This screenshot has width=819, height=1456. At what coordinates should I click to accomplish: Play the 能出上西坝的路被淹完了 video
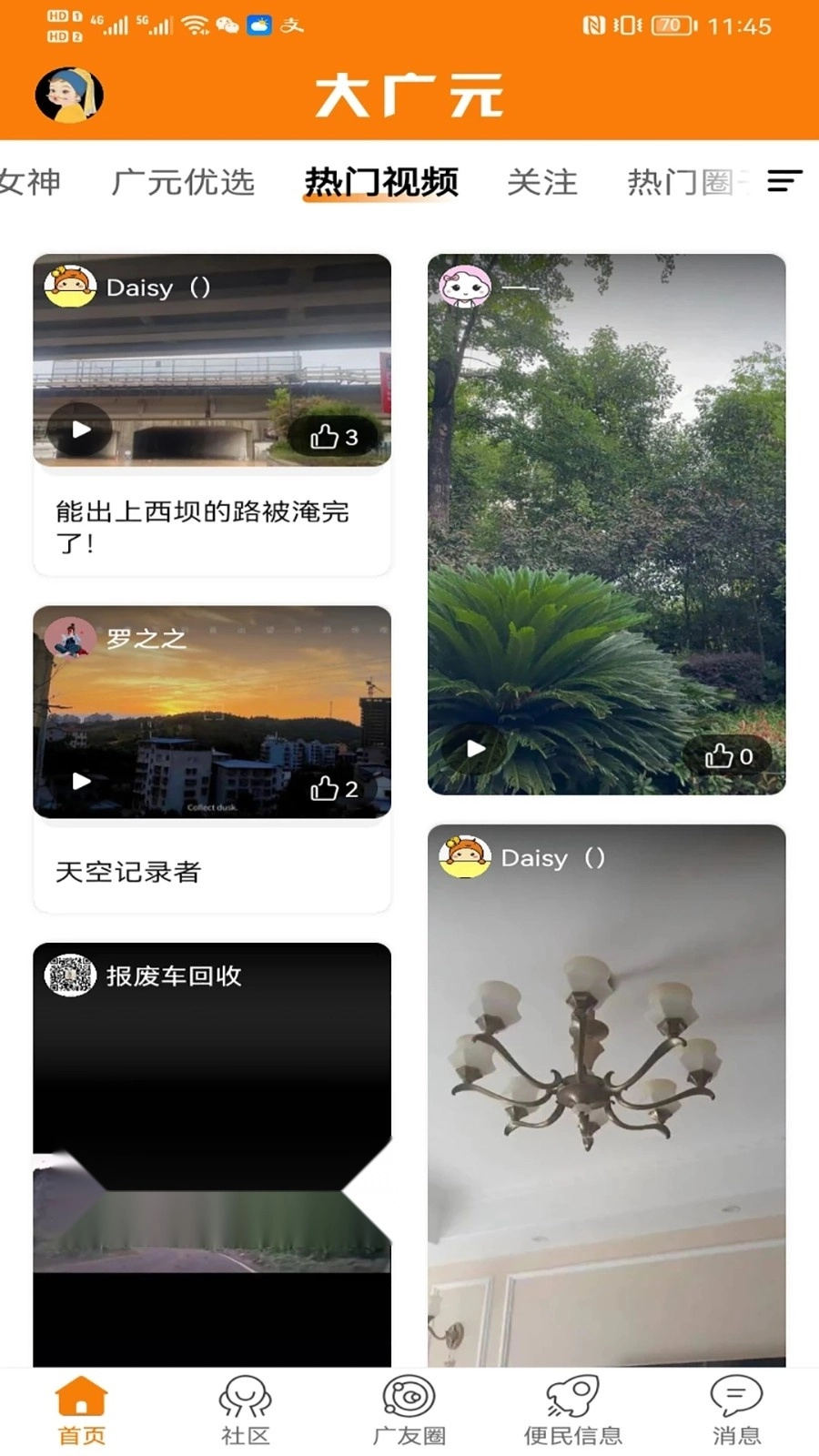tap(82, 430)
